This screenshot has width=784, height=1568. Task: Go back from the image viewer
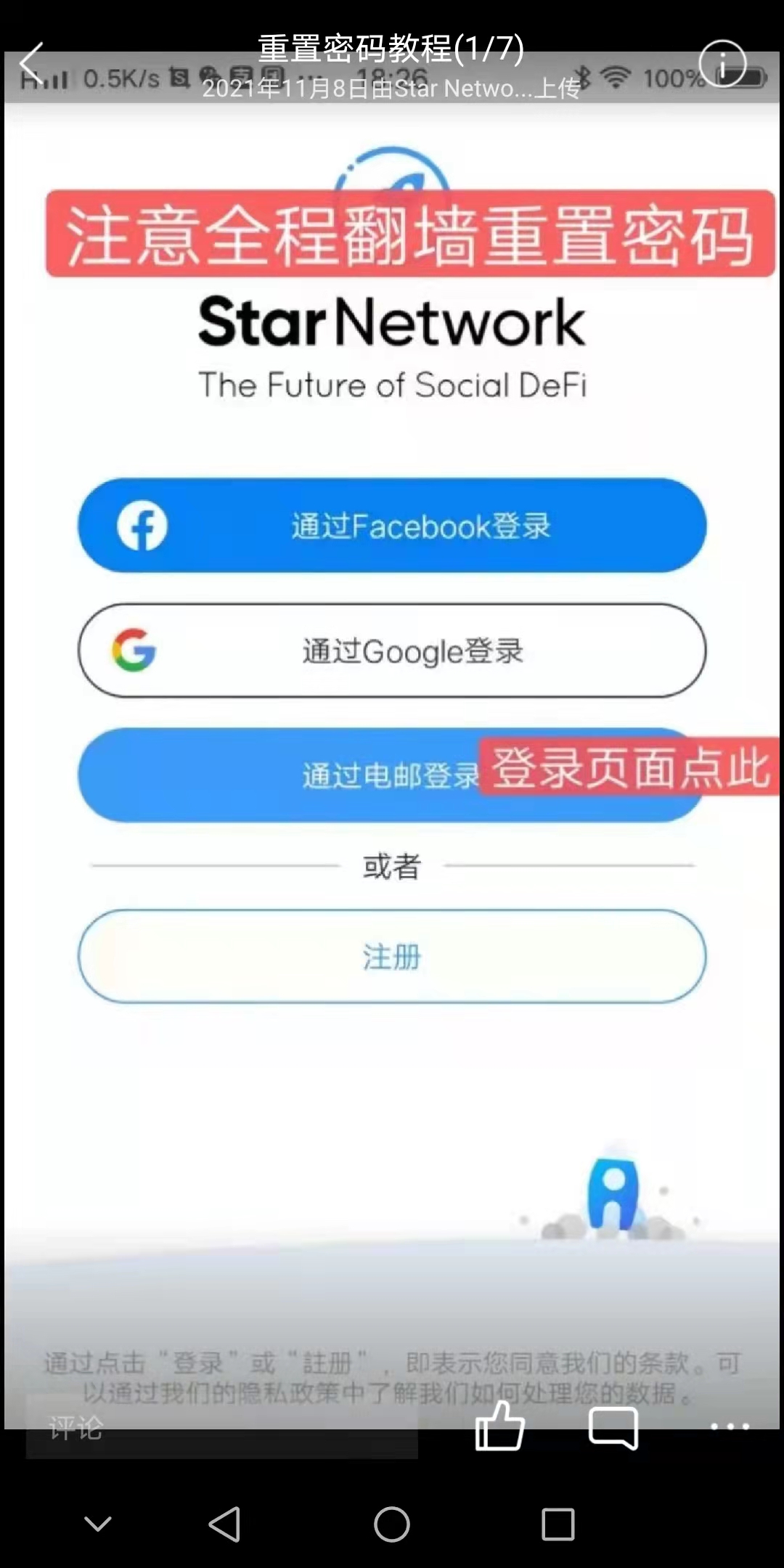[x=32, y=64]
